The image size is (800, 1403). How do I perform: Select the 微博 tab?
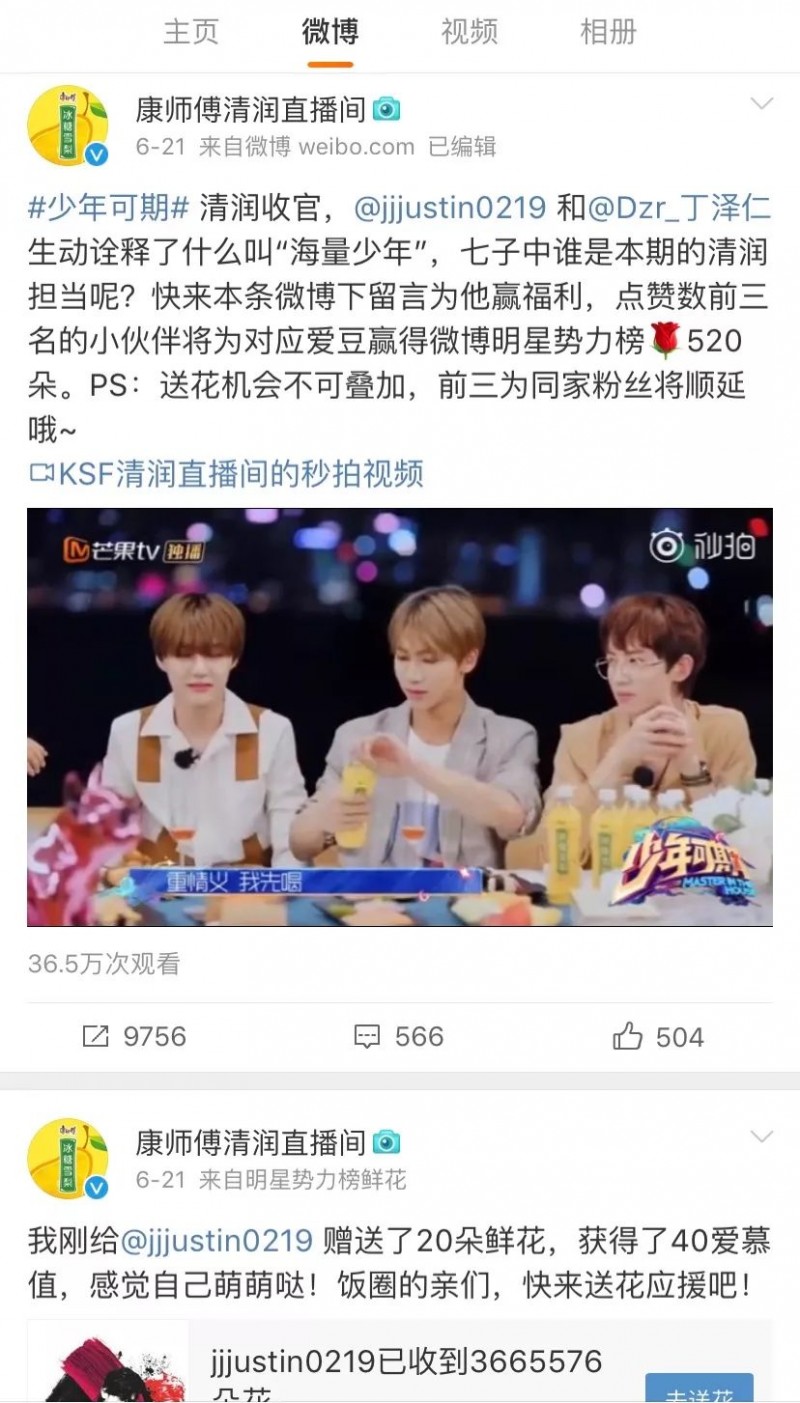point(330,32)
